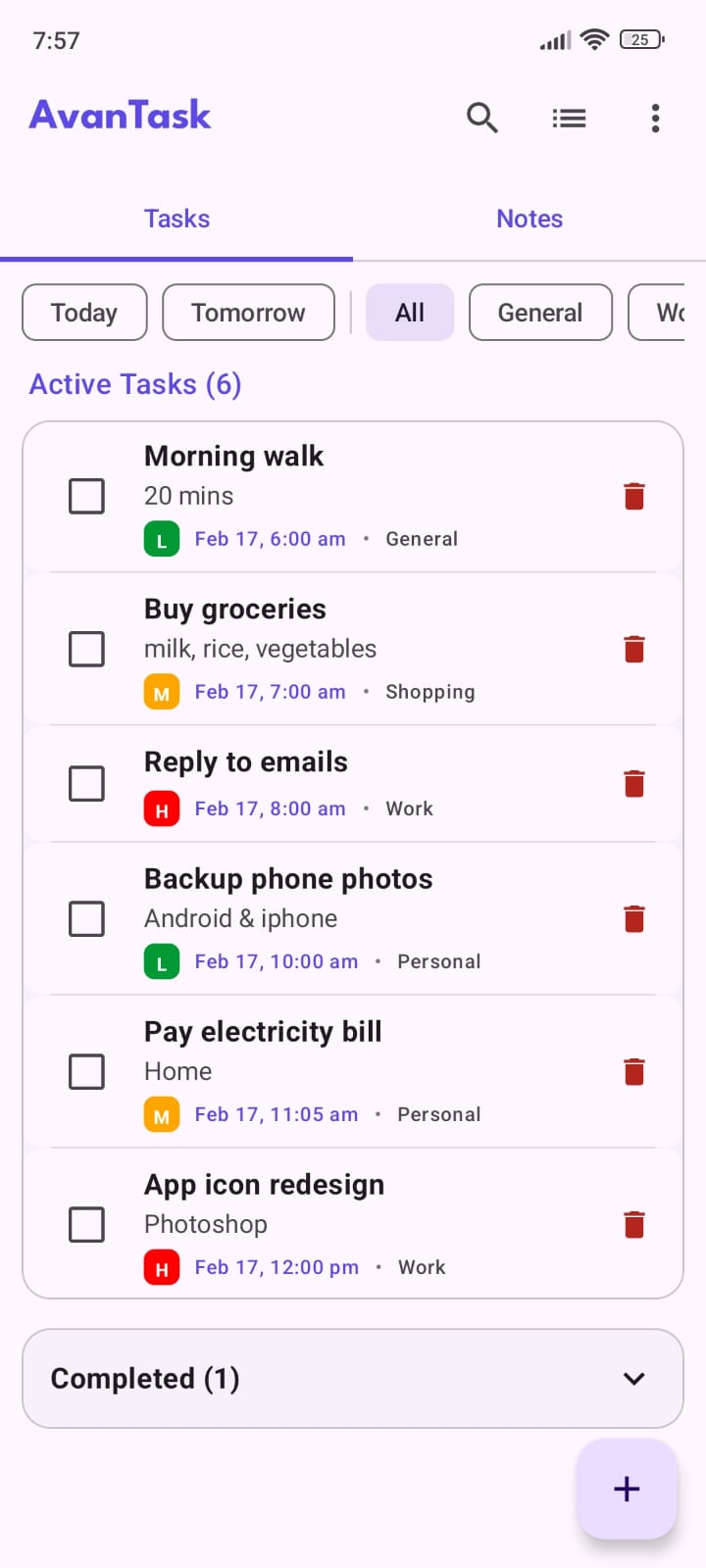Check off the Pay electricity bill task
This screenshot has height=1568, width=706.
86,1071
